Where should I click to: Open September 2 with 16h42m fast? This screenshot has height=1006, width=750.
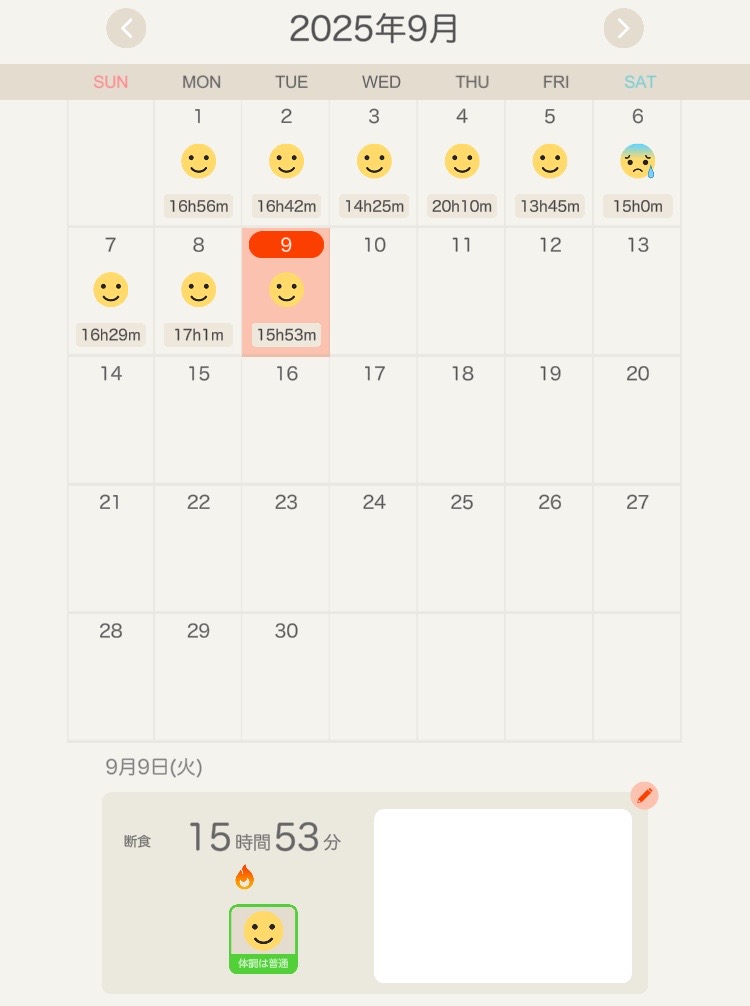click(286, 163)
